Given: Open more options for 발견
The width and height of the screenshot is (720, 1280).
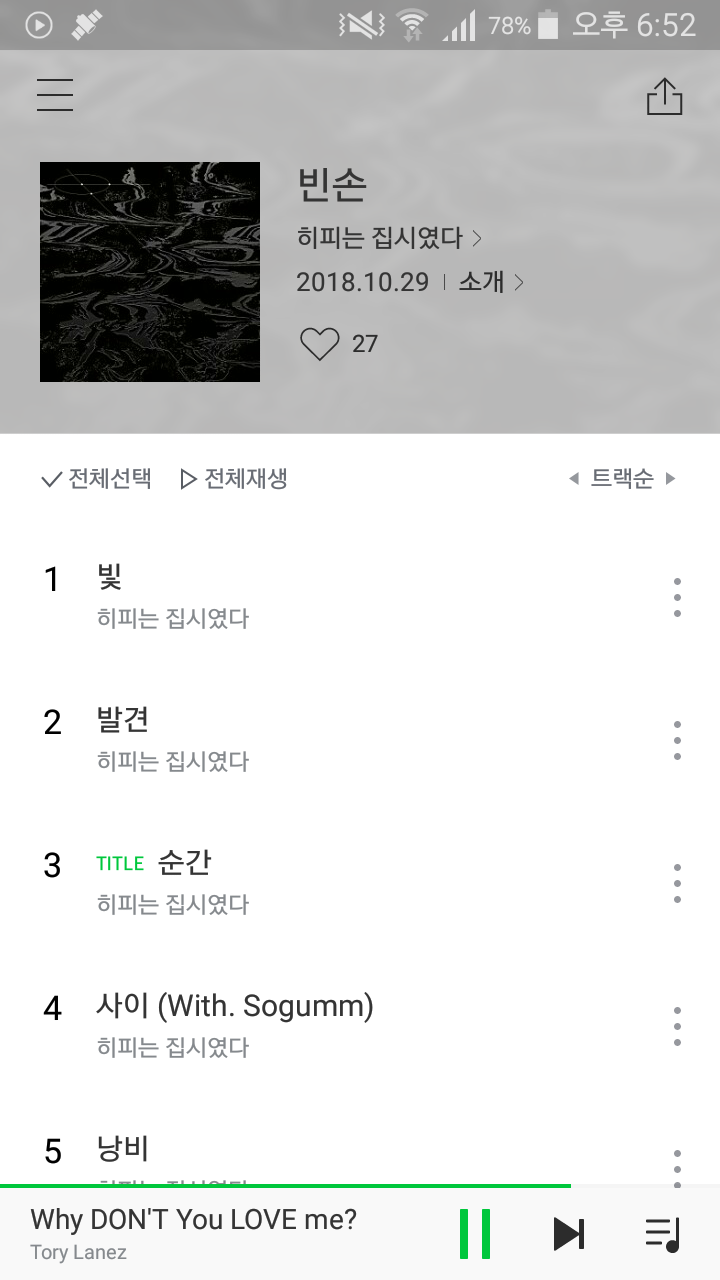Looking at the screenshot, I should 677,740.
